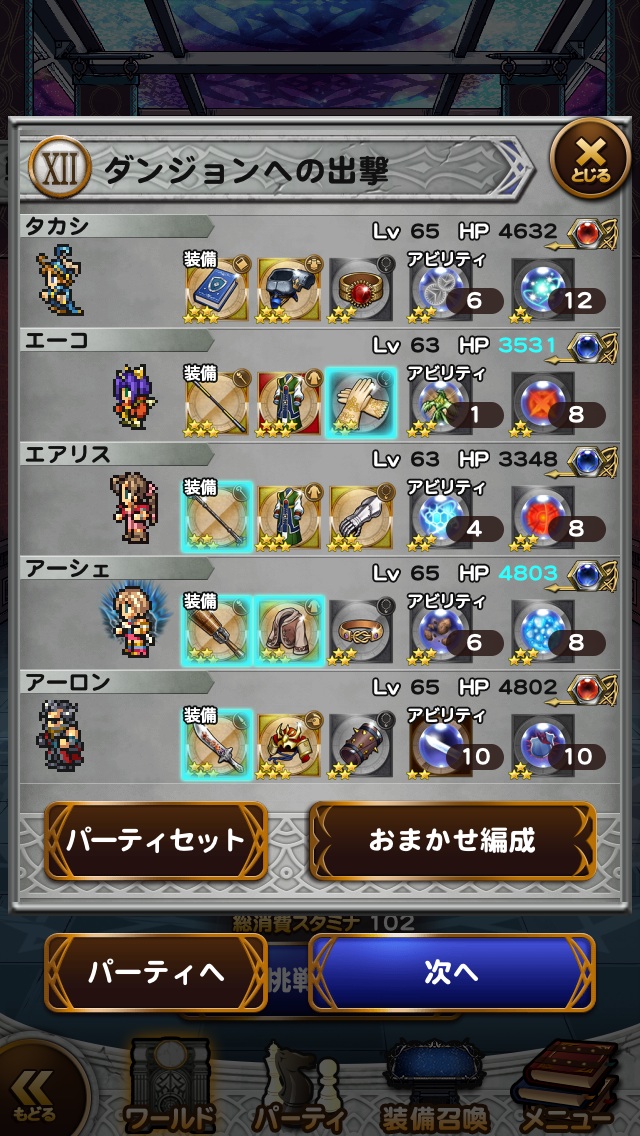Switch to パーティ tab

300,1085
